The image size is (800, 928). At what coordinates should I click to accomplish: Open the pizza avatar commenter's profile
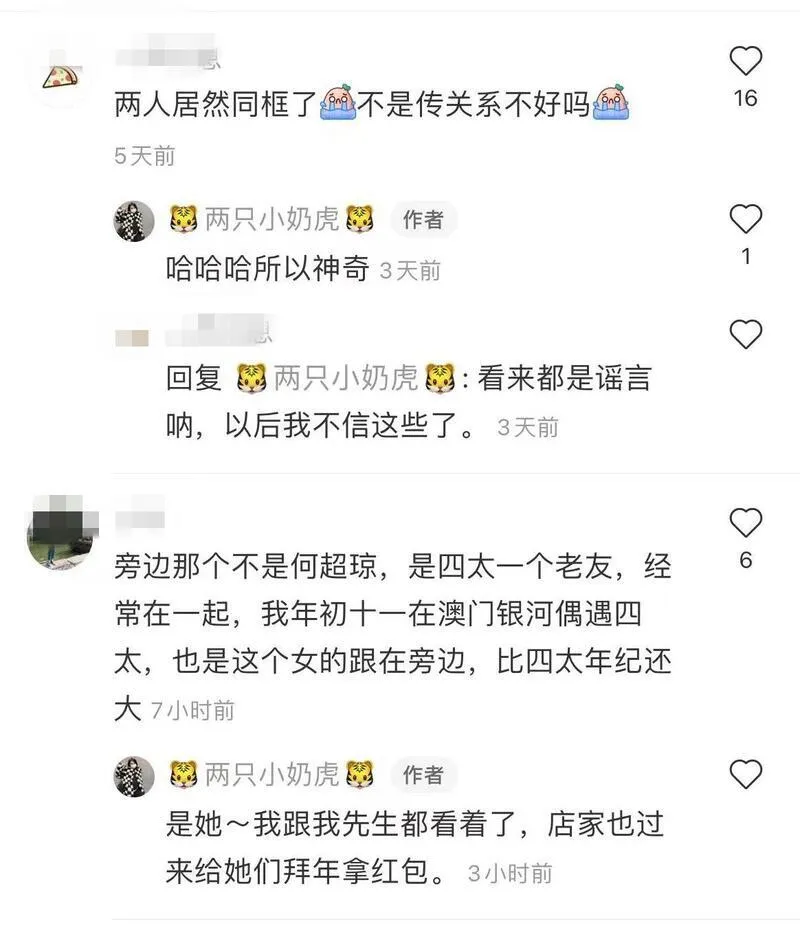[62, 75]
